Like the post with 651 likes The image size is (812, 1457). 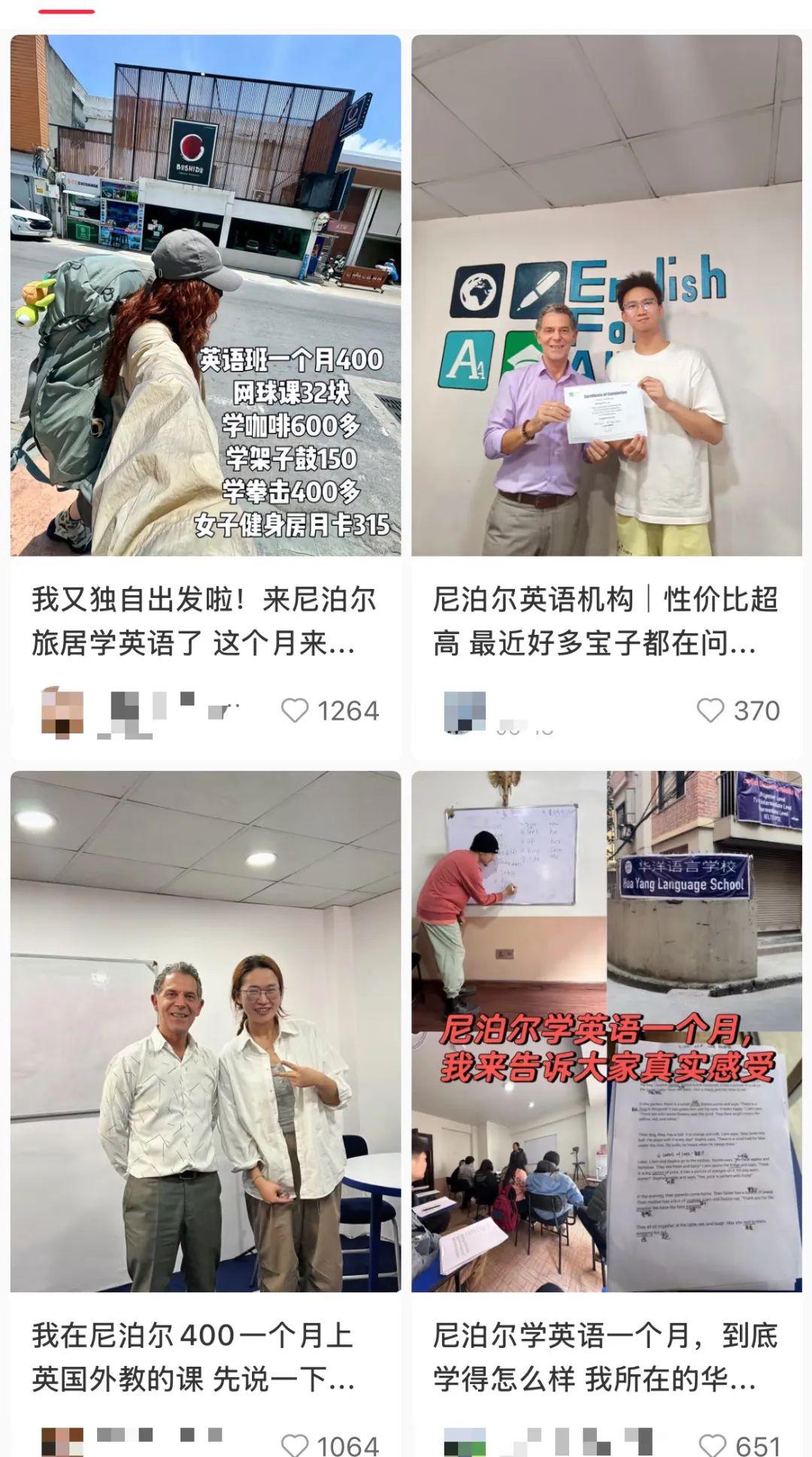tap(712, 1444)
